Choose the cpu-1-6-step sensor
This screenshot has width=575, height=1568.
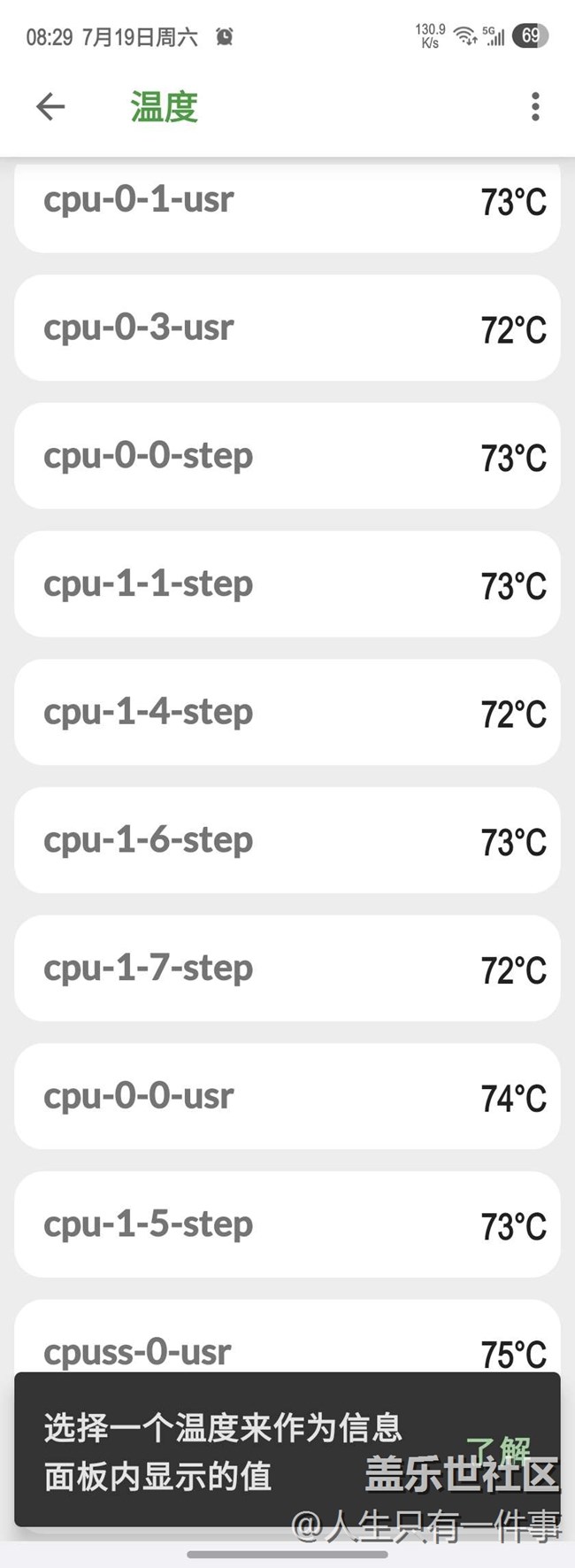tap(287, 840)
